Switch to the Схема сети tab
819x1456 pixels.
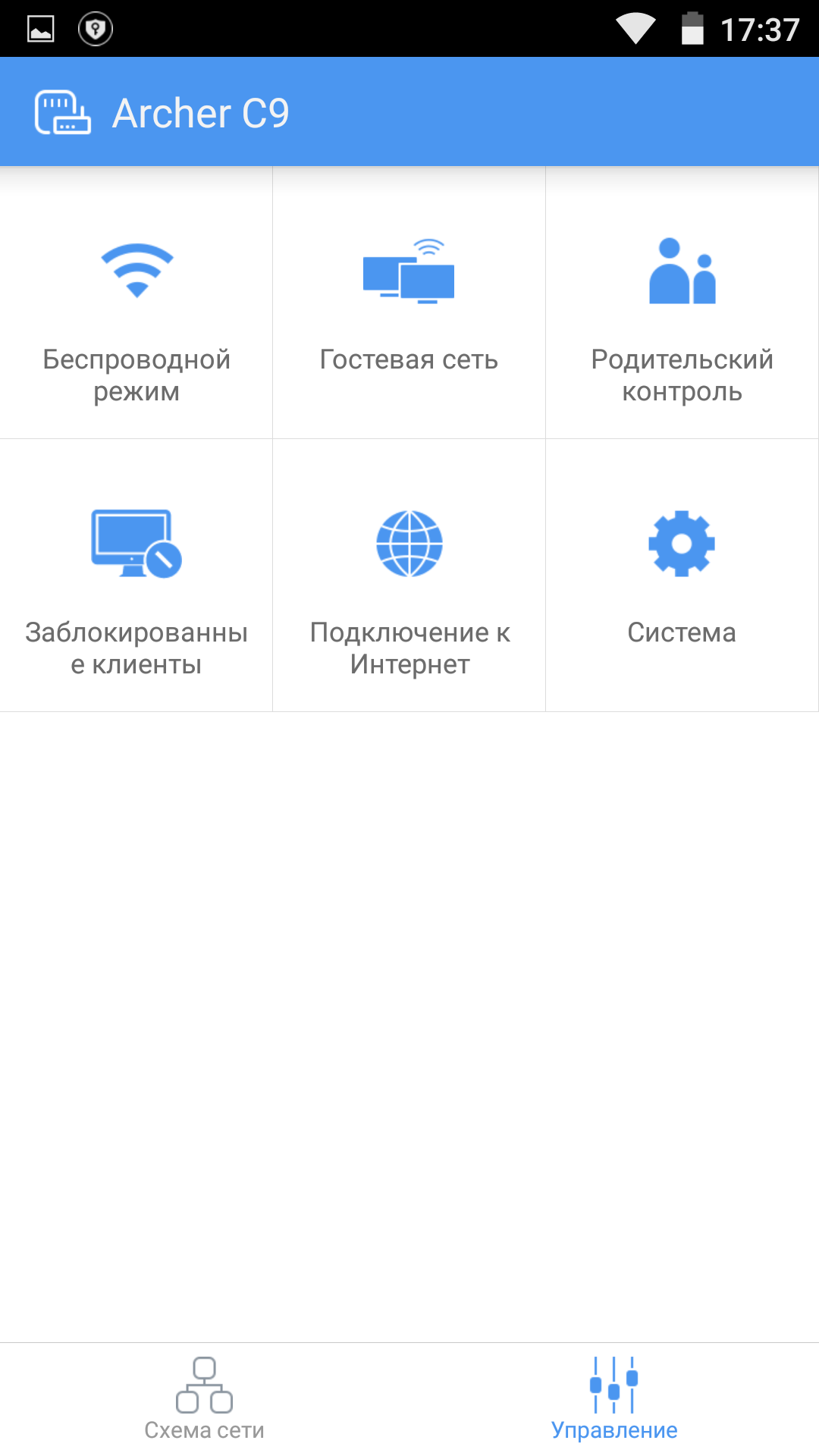pos(205,1399)
